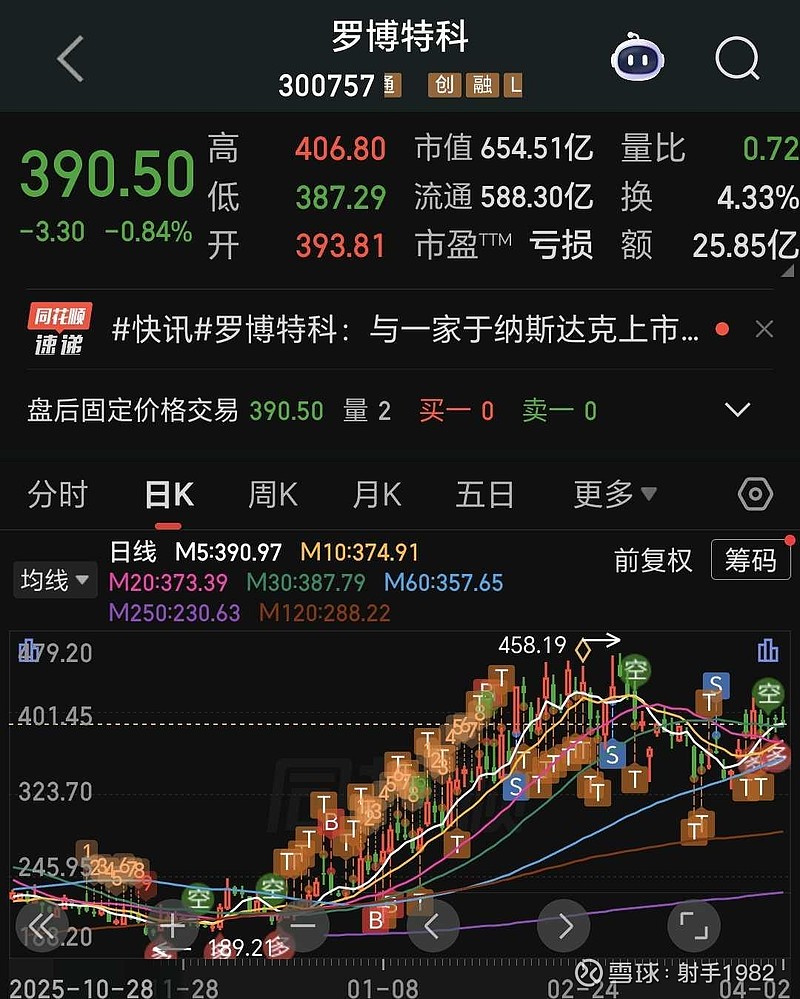This screenshot has height=999, width=800.
Task: Zoom out chart with minus button
Action: (303, 926)
